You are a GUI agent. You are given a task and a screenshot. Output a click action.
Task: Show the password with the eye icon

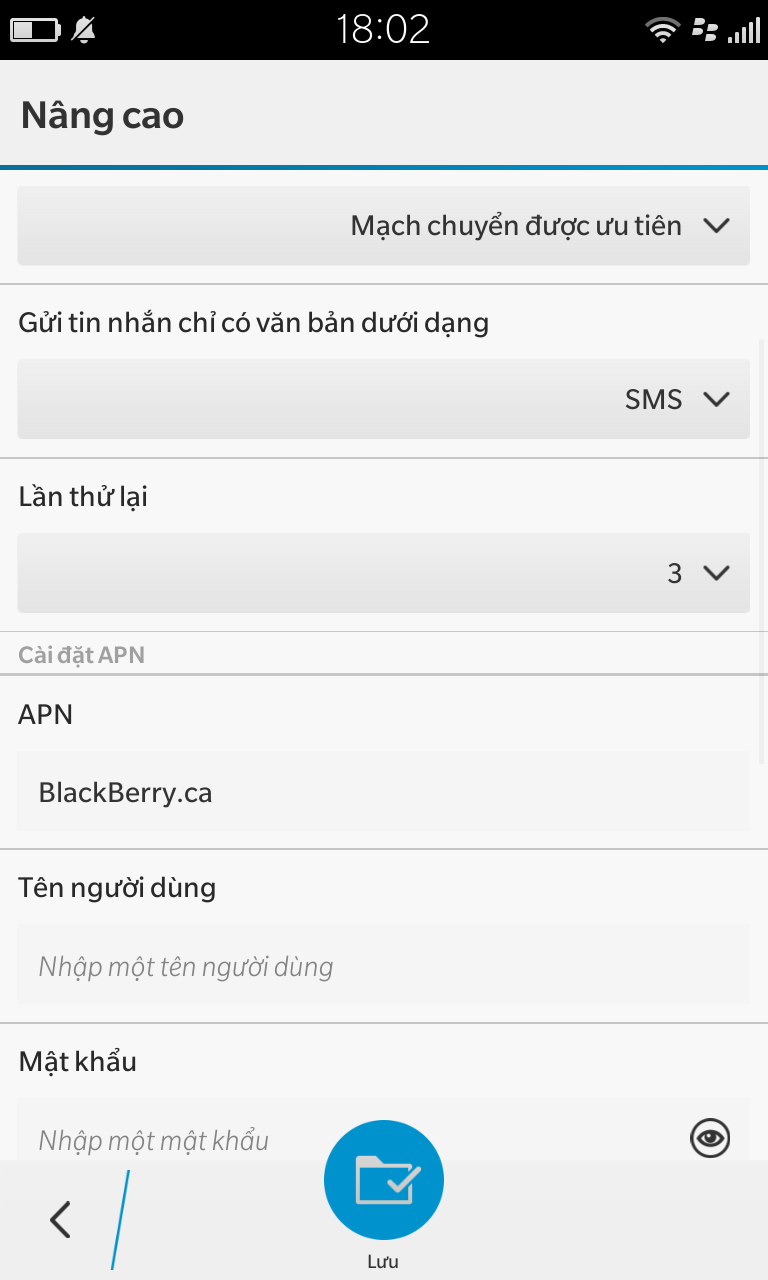tap(710, 1138)
